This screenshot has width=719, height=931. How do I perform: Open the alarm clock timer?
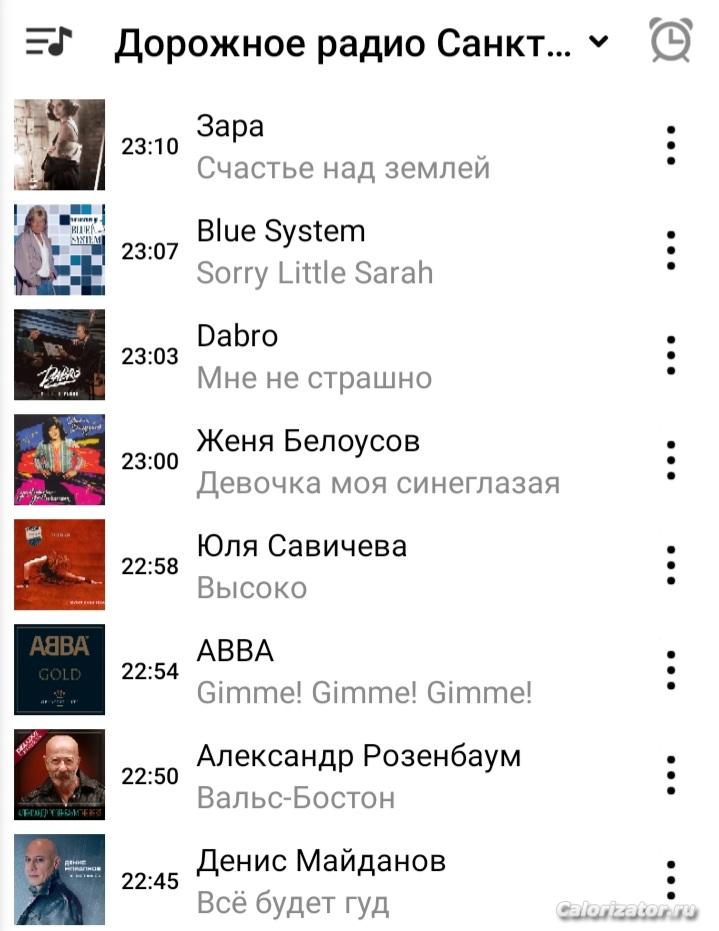coord(670,41)
